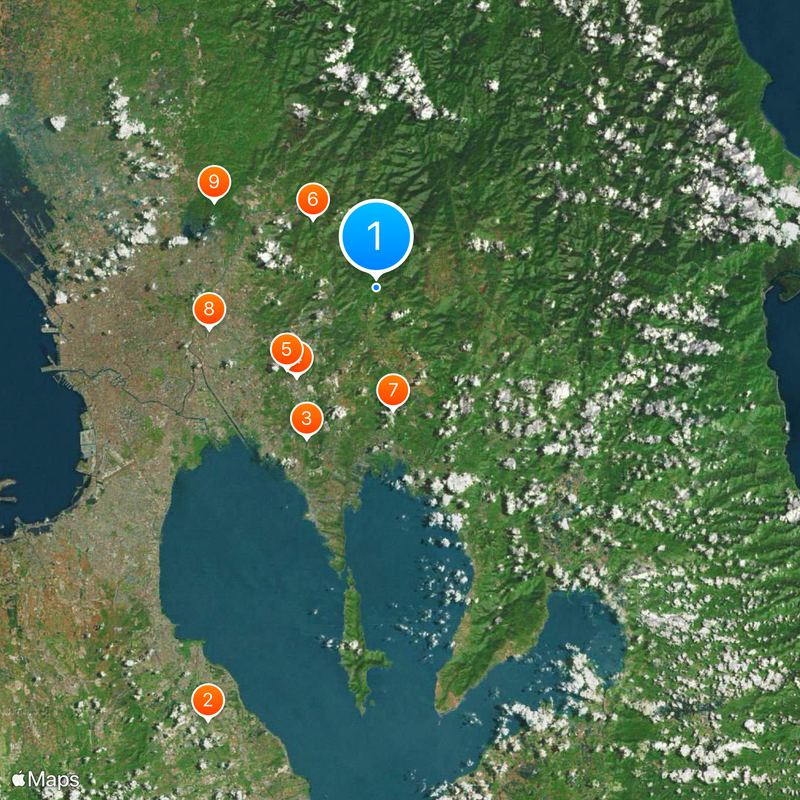The width and height of the screenshot is (800, 800).
Task: Tap the orange pin numbered 9
Action: [x=213, y=182]
